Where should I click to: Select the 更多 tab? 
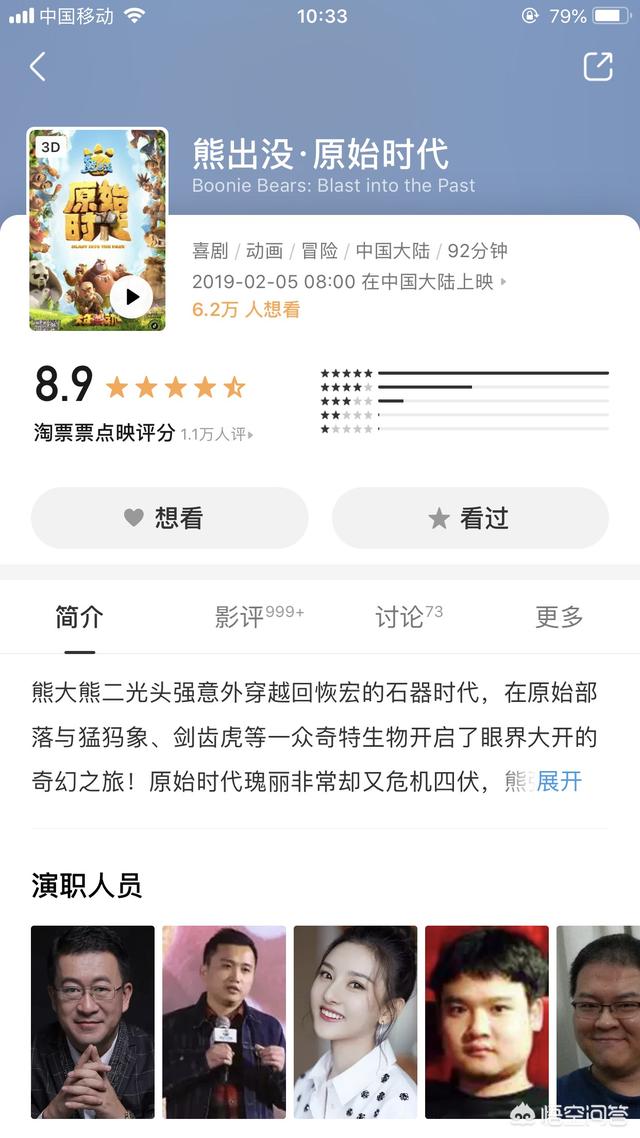[x=558, y=617]
